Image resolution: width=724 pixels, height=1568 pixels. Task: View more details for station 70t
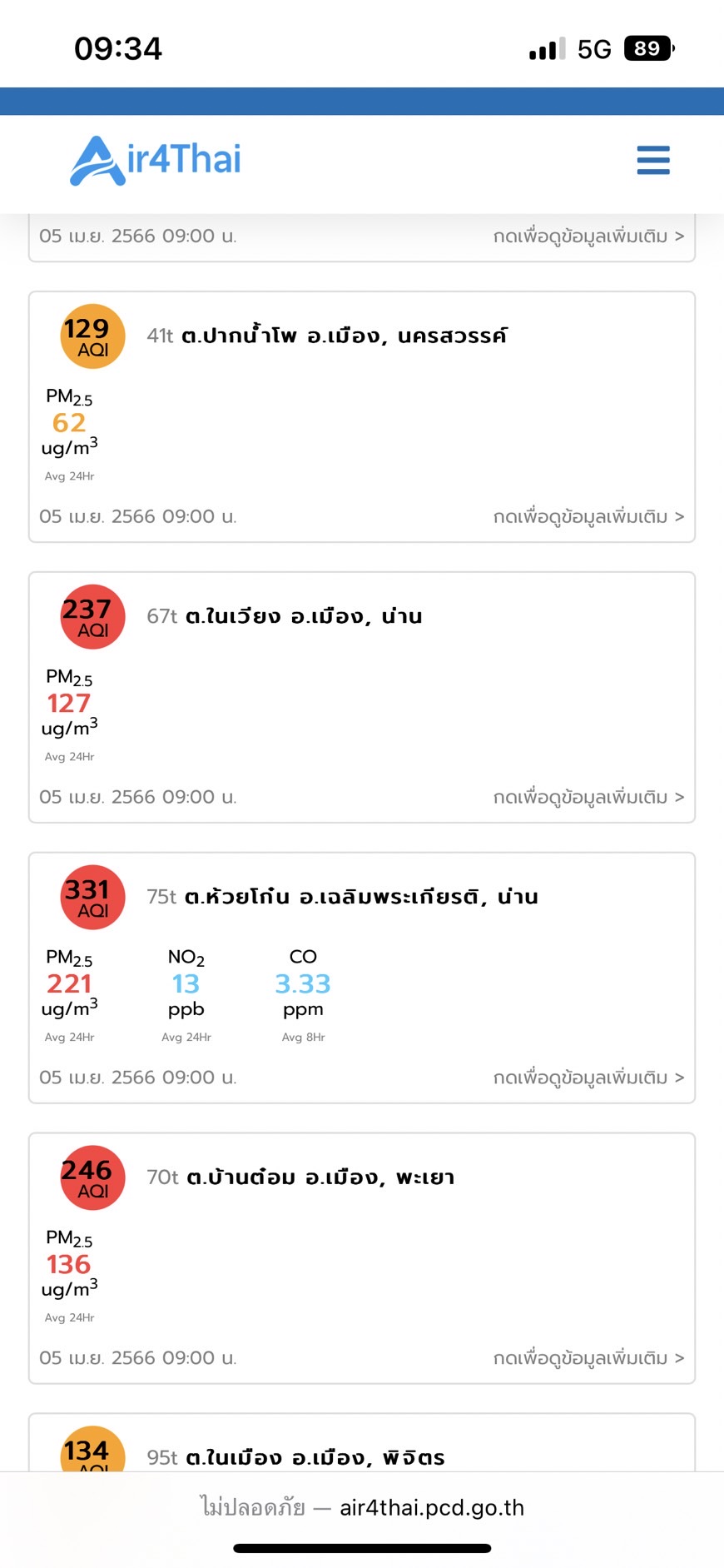click(588, 1358)
